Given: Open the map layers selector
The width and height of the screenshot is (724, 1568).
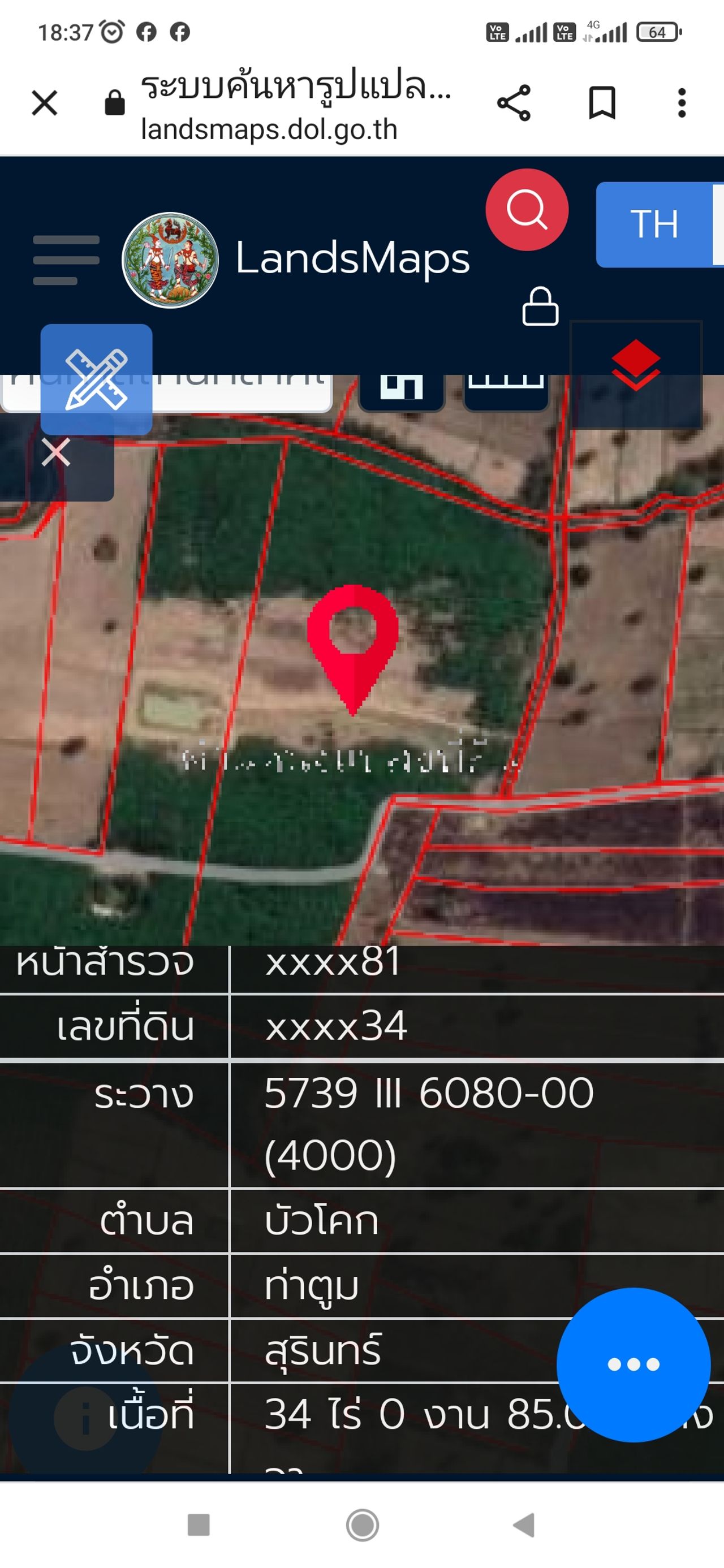Looking at the screenshot, I should click(635, 365).
